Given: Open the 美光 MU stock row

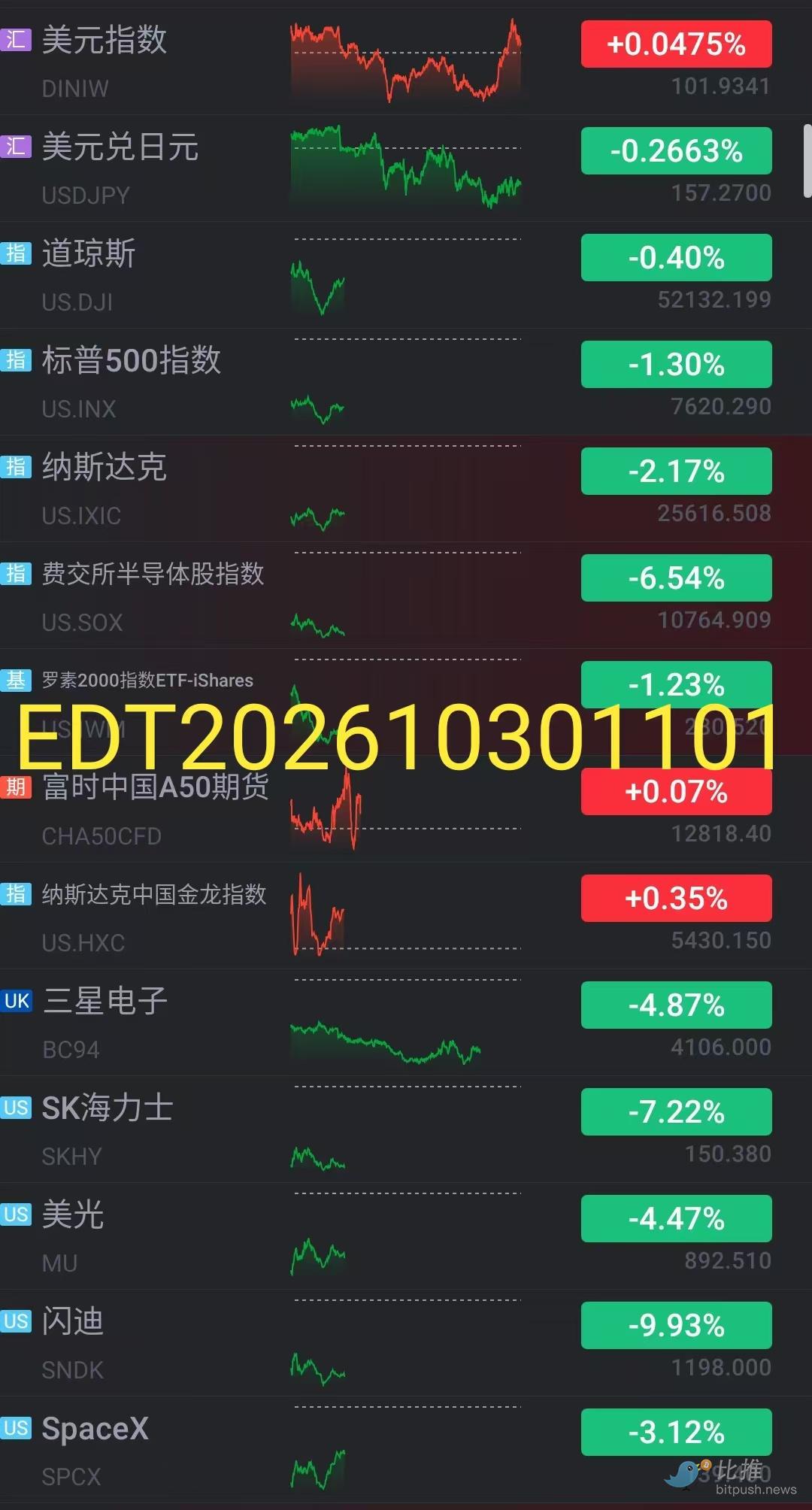Looking at the screenshot, I should 406,1236.
